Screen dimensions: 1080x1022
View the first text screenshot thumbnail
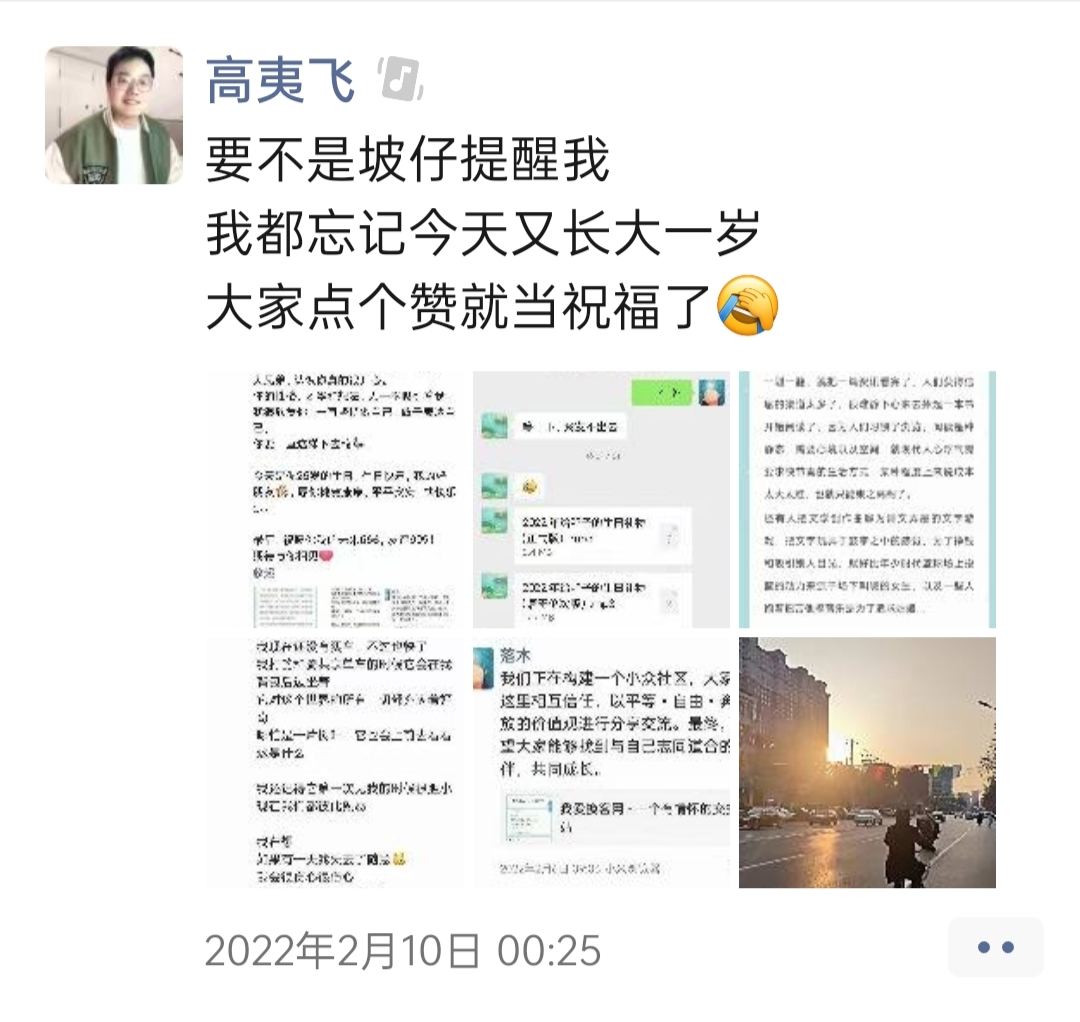(335, 499)
